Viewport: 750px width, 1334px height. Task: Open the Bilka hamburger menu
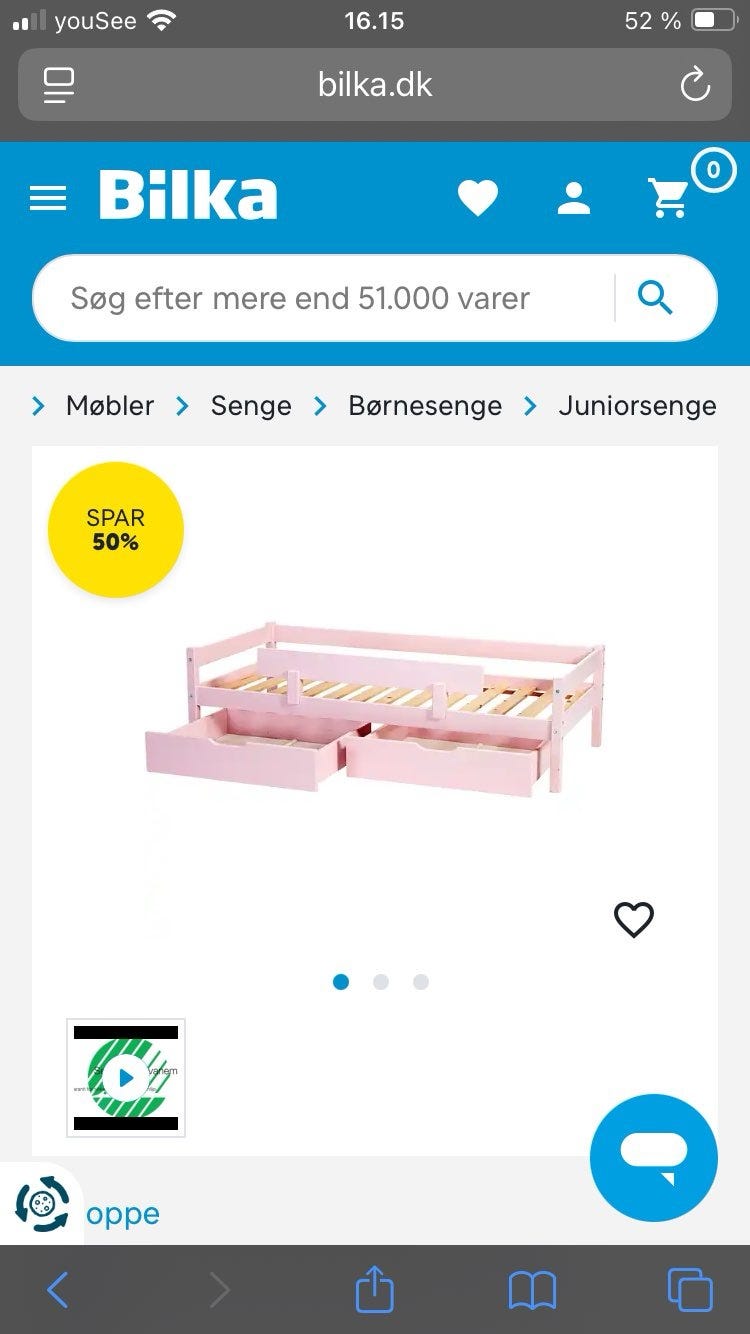48,197
